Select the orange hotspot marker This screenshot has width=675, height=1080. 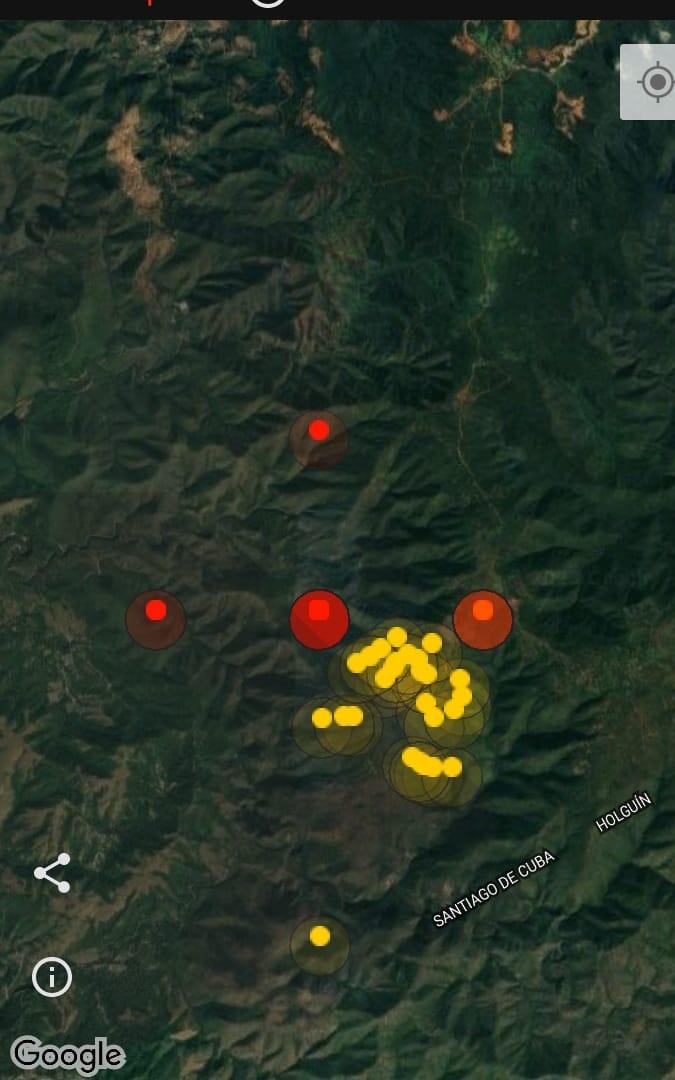[483, 611]
